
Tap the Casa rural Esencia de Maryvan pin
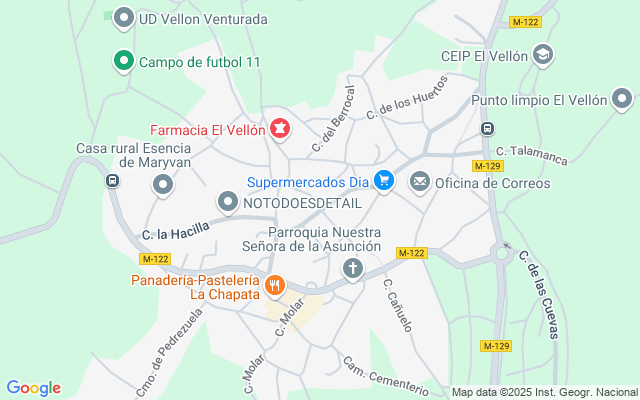162,185
